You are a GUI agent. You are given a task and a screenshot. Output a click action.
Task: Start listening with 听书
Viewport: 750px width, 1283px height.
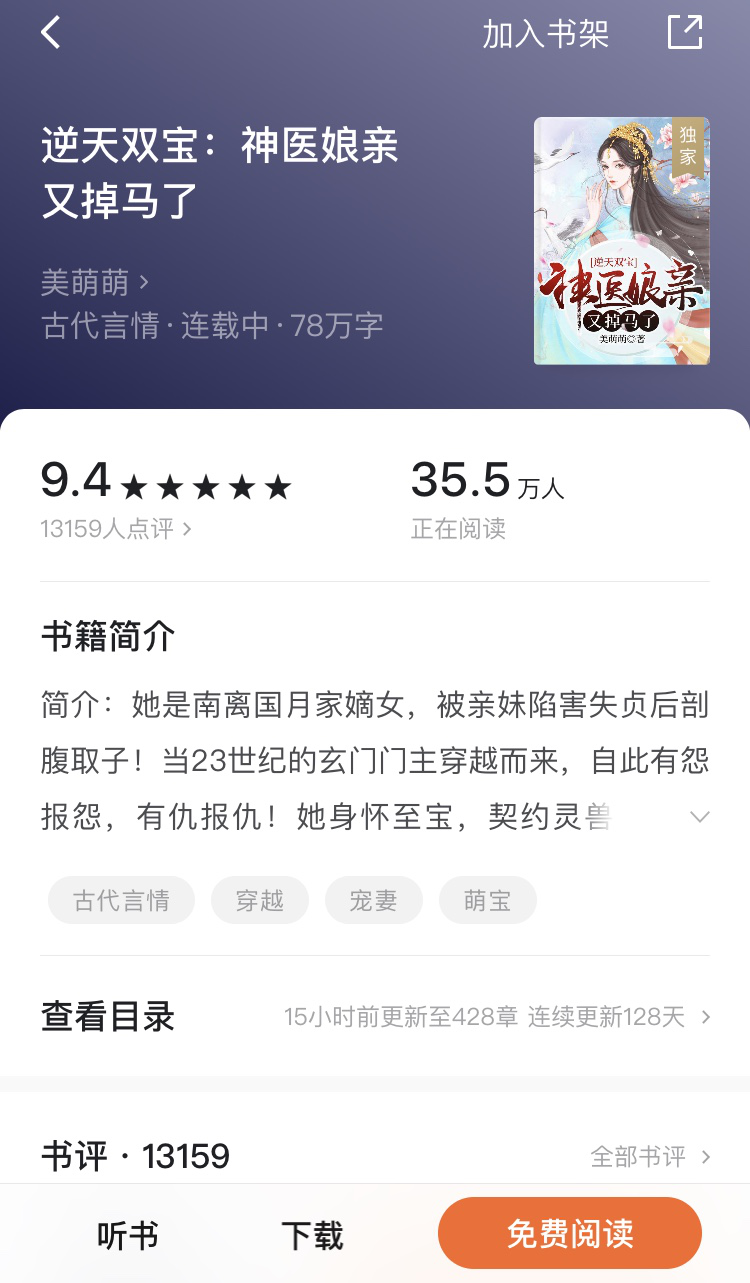point(128,1236)
